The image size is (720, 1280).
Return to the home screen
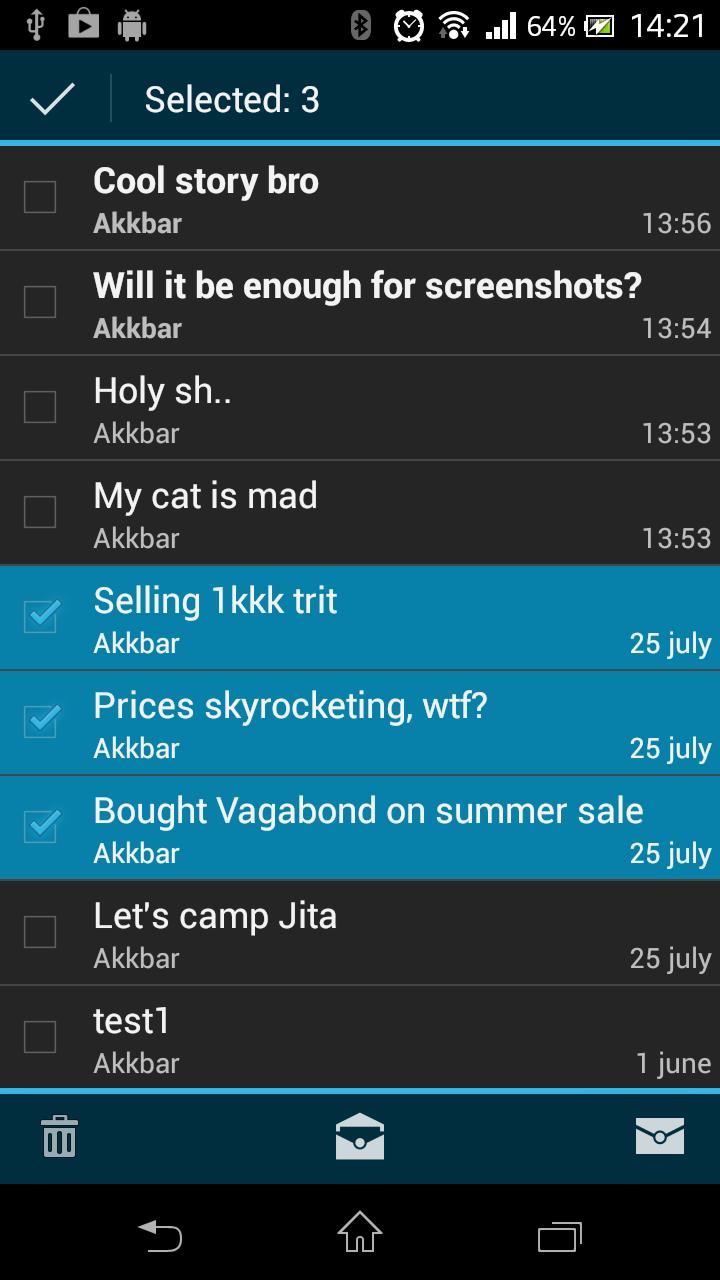pyautogui.click(x=360, y=1232)
